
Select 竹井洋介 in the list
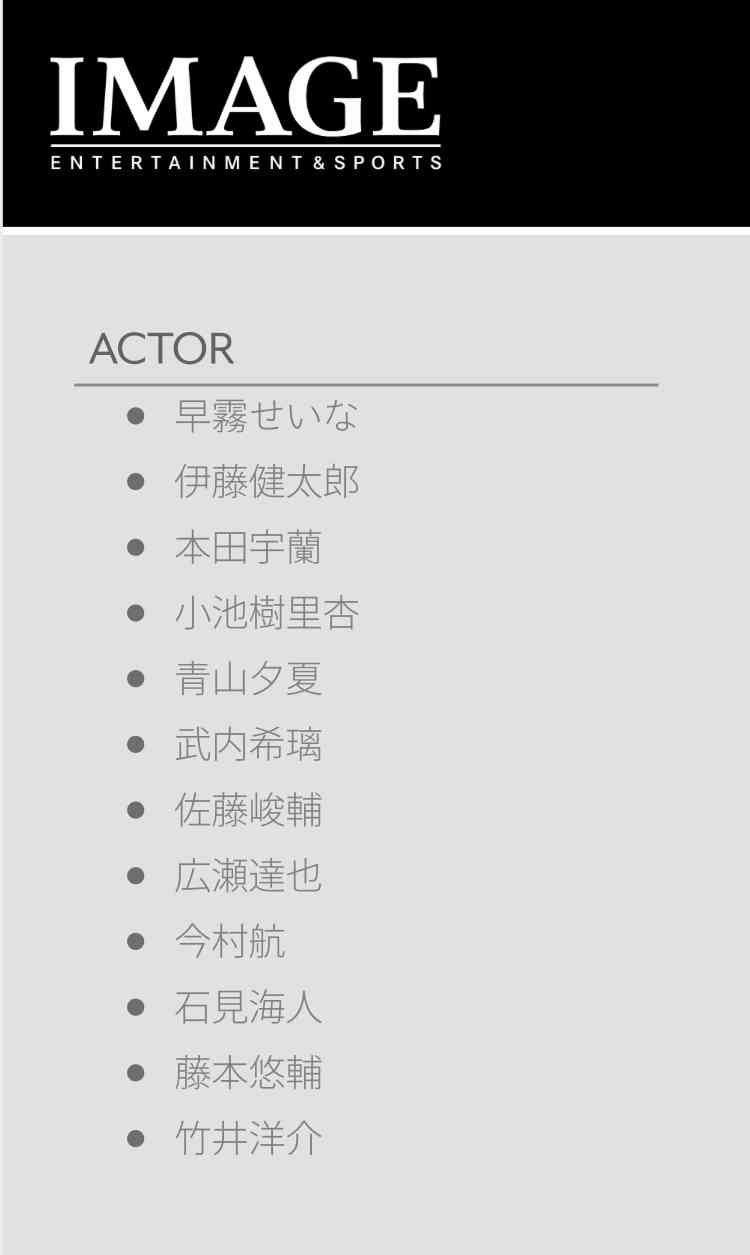point(248,1138)
